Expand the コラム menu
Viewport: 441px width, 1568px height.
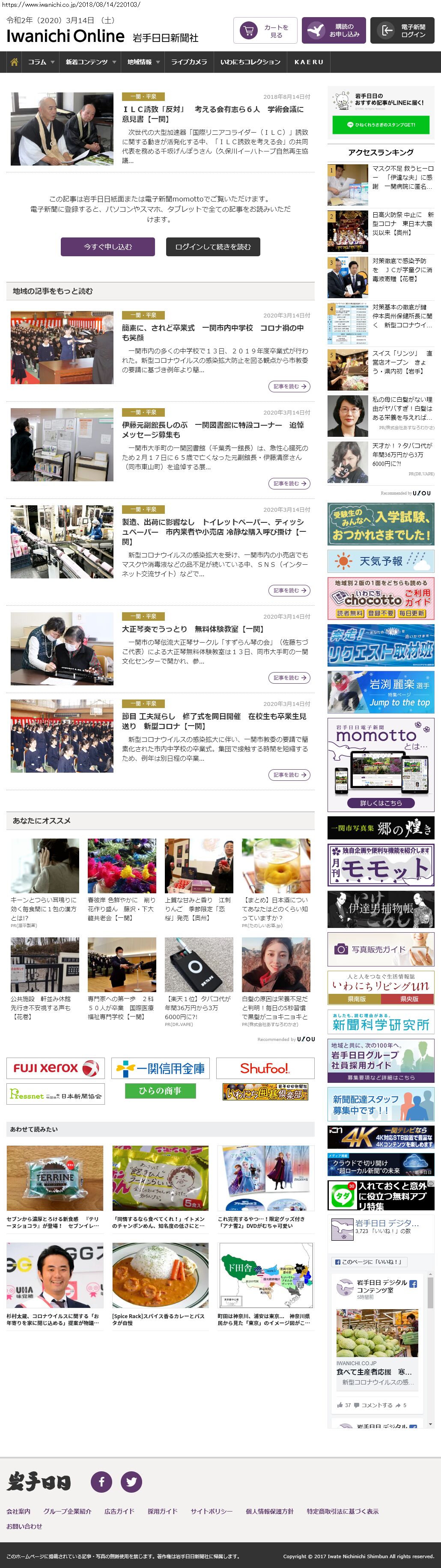(x=41, y=62)
